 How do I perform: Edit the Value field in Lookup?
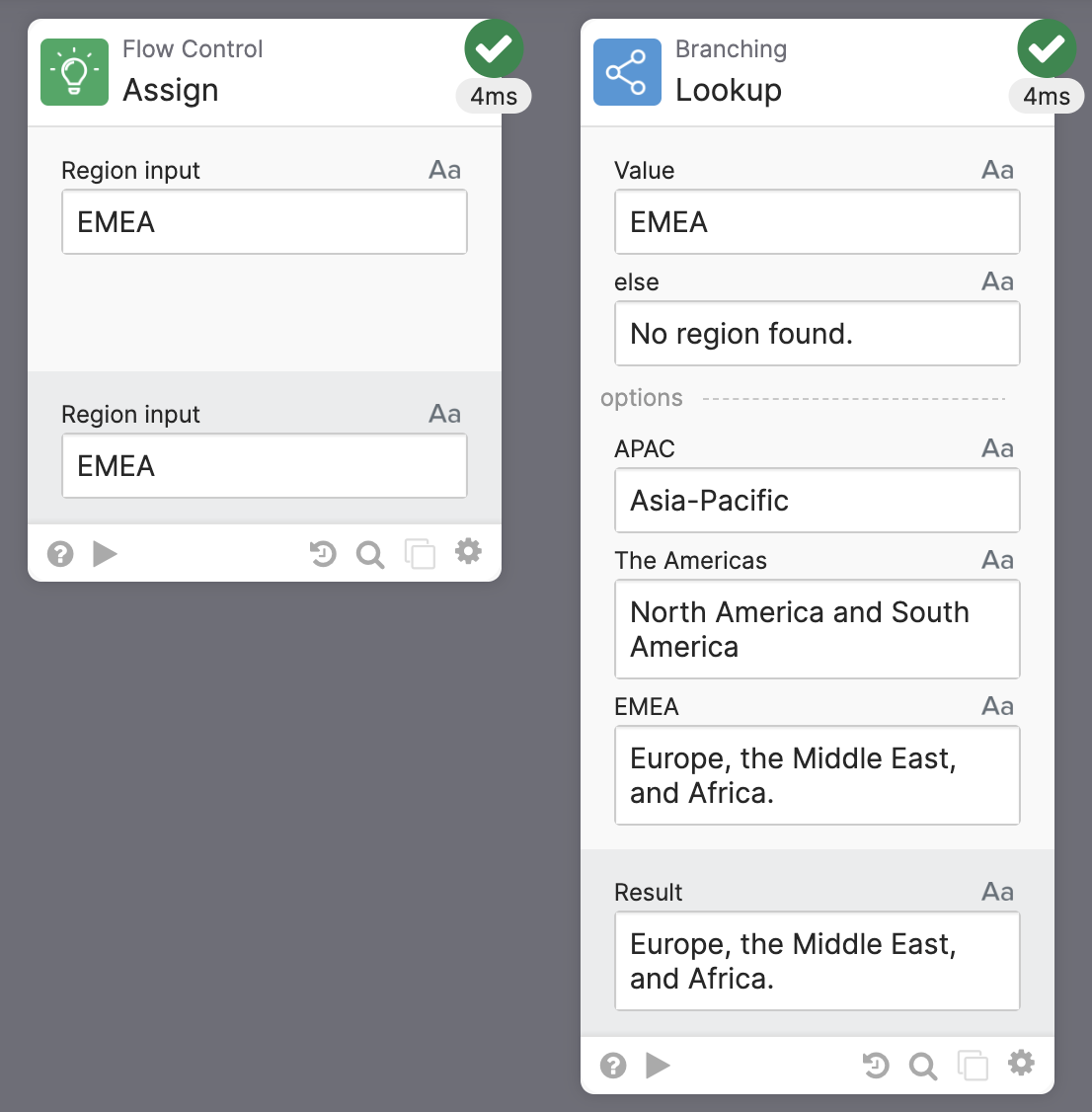pyautogui.click(x=817, y=222)
